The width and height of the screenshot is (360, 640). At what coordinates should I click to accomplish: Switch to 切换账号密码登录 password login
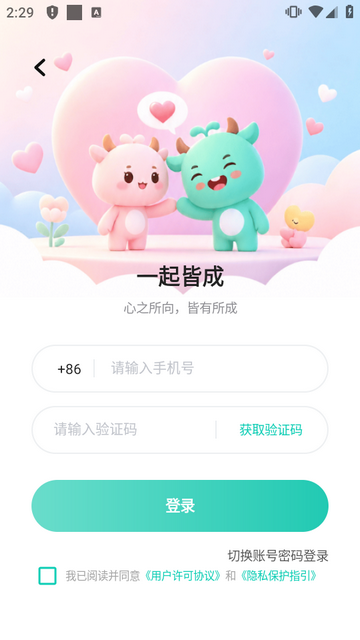(278, 556)
